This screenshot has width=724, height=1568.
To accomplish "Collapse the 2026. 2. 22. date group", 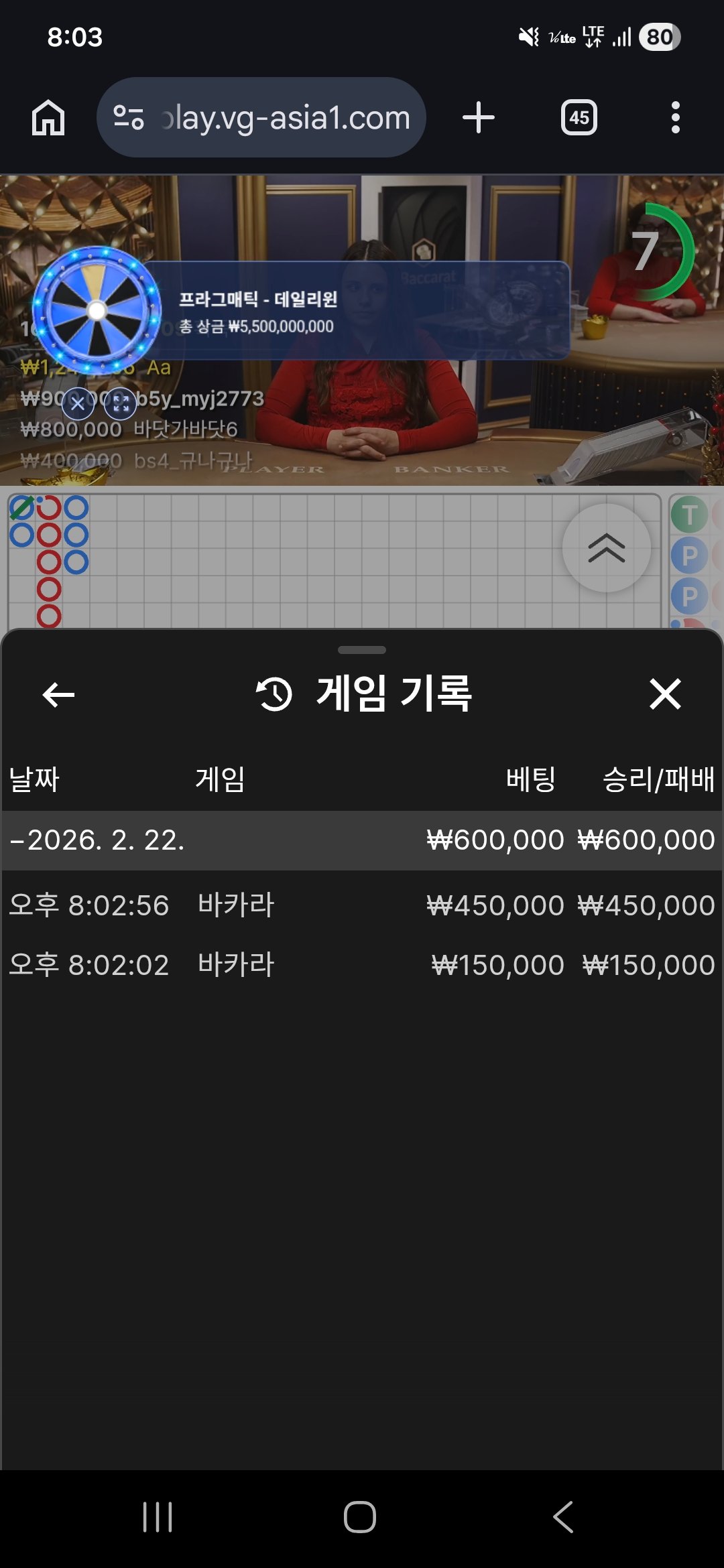I will point(97,840).
